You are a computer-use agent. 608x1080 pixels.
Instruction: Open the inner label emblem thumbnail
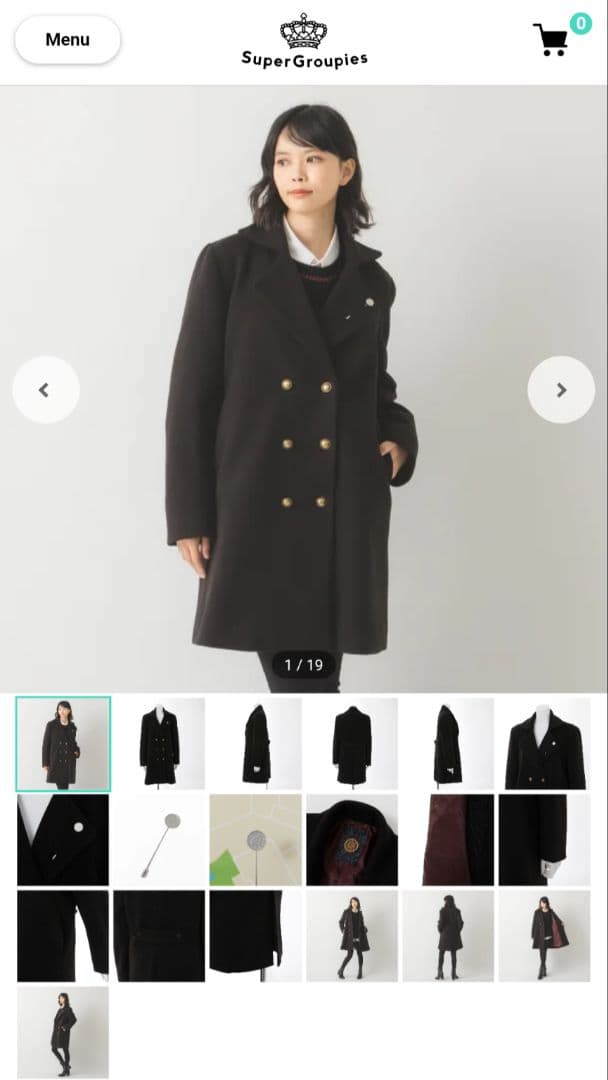pyautogui.click(x=352, y=840)
